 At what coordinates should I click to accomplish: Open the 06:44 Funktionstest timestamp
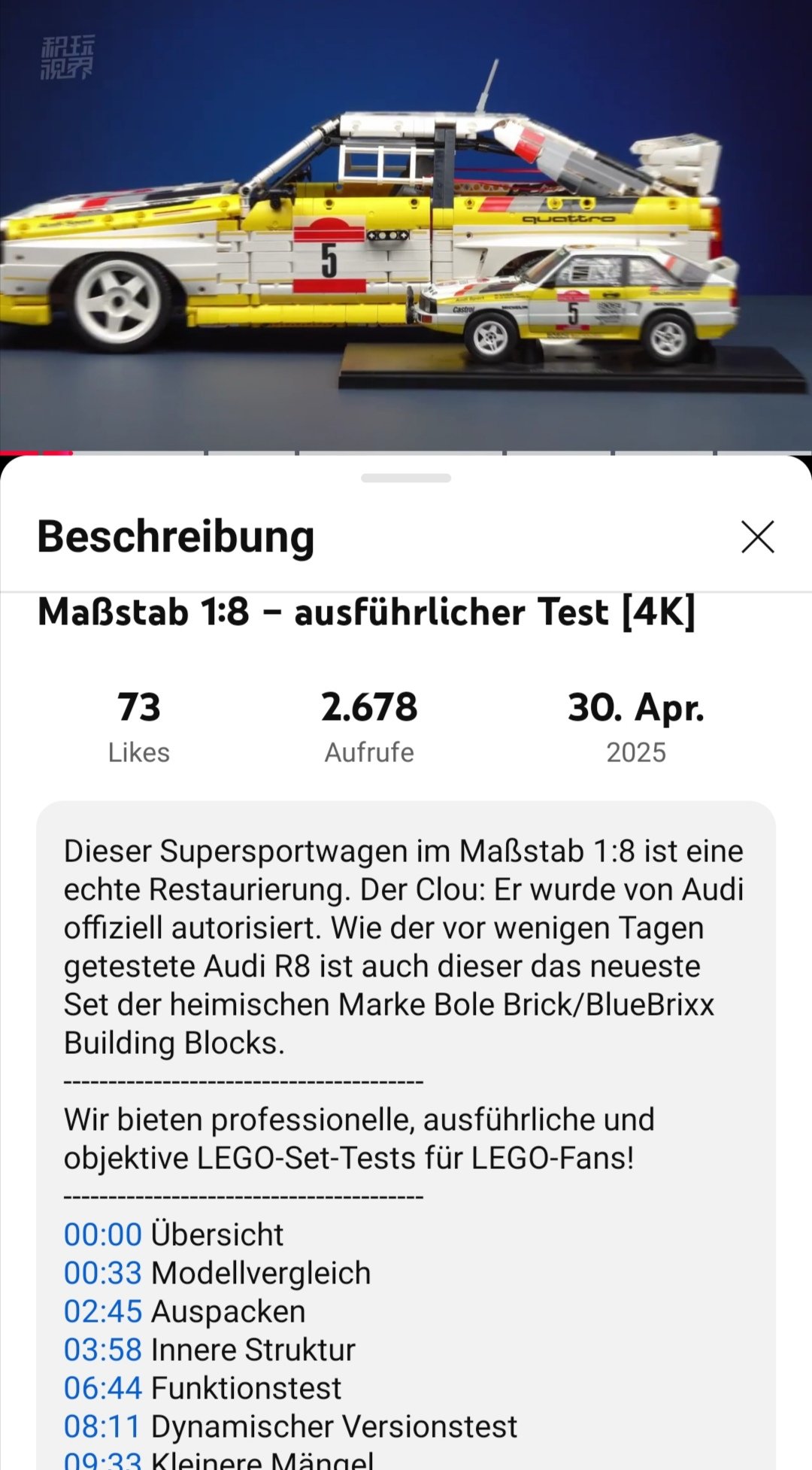click(x=103, y=1388)
